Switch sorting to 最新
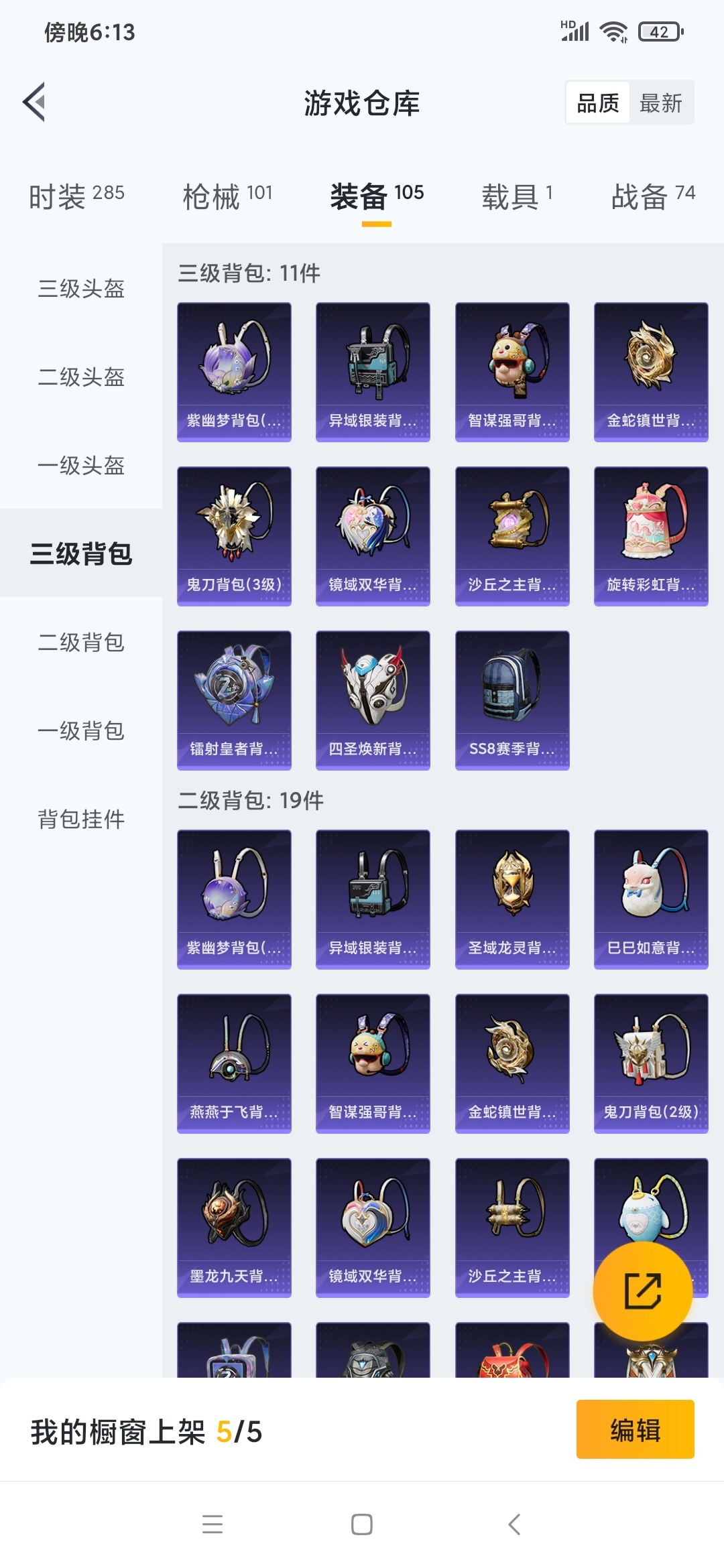The image size is (724, 1568). point(660,103)
